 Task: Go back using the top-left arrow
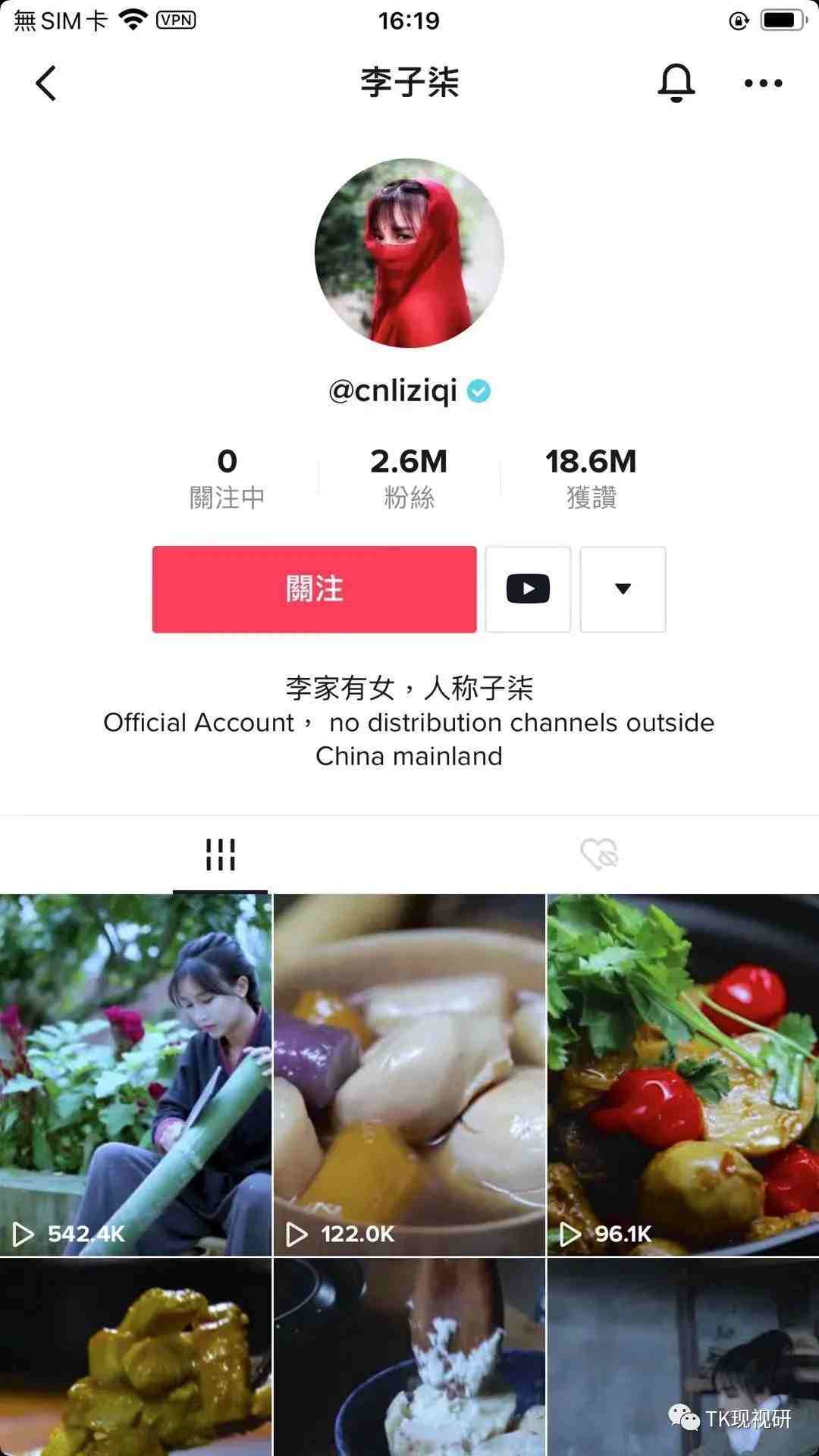tap(46, 83)
